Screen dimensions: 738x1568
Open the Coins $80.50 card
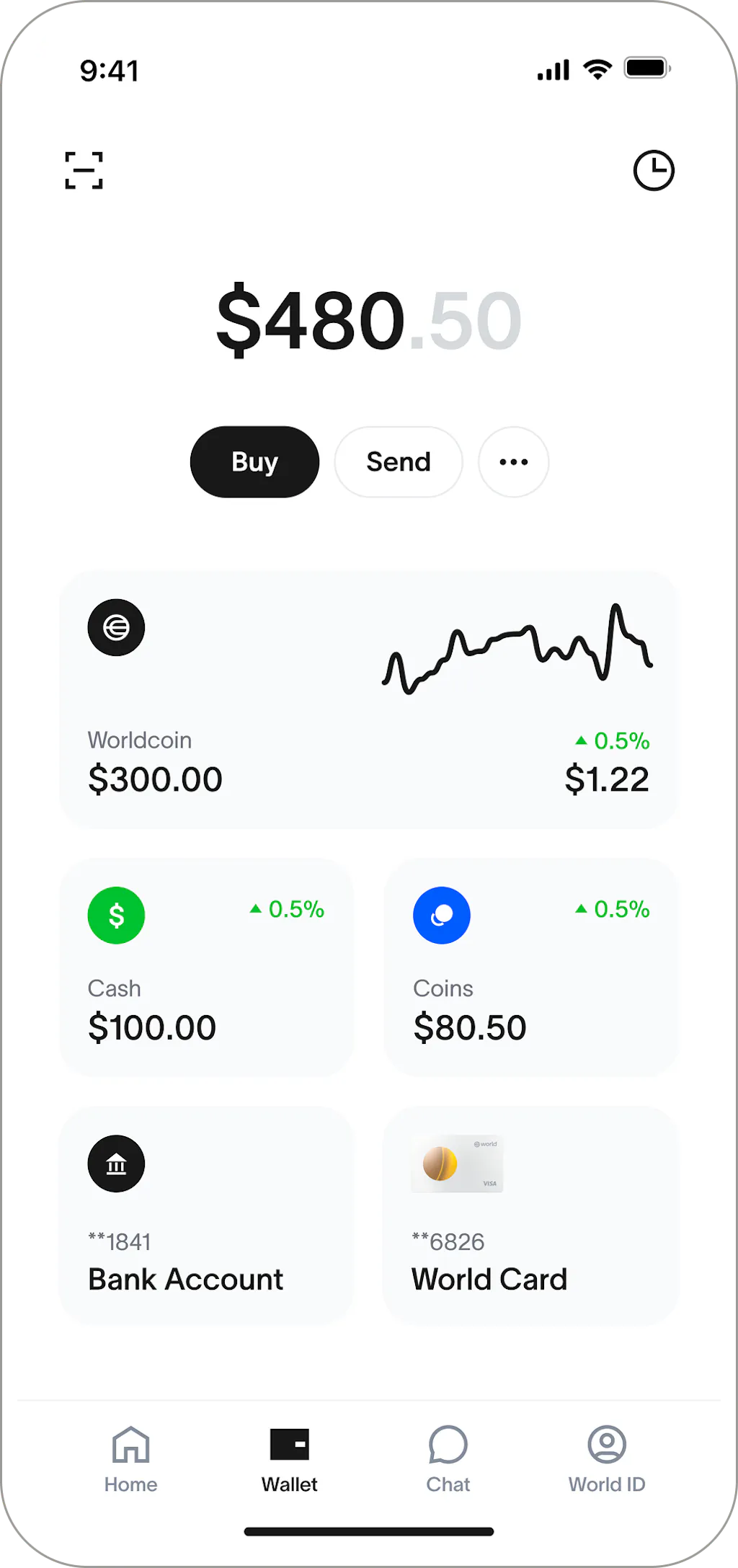click(x=531, y=967)
